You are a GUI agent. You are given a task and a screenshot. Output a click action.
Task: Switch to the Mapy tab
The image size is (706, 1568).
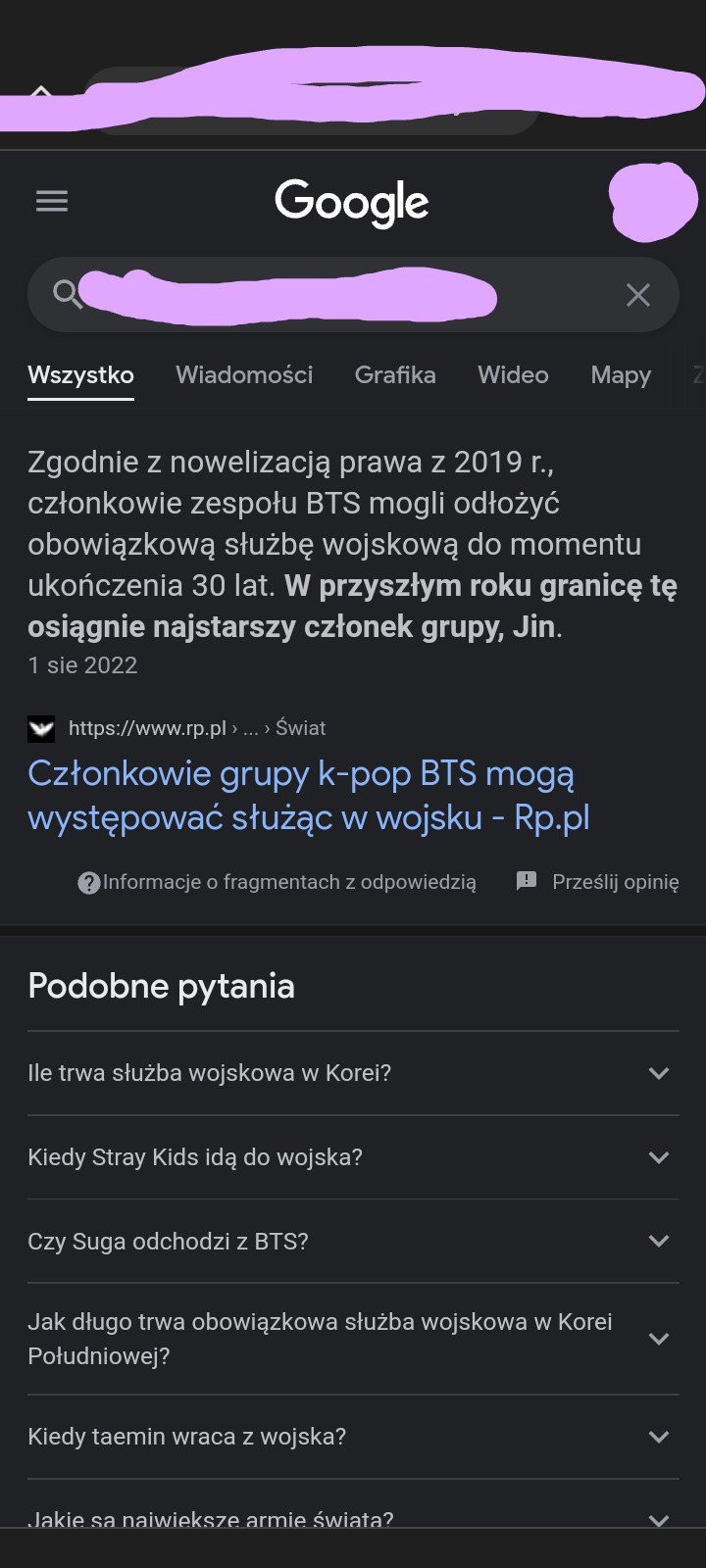pos(621,375)
